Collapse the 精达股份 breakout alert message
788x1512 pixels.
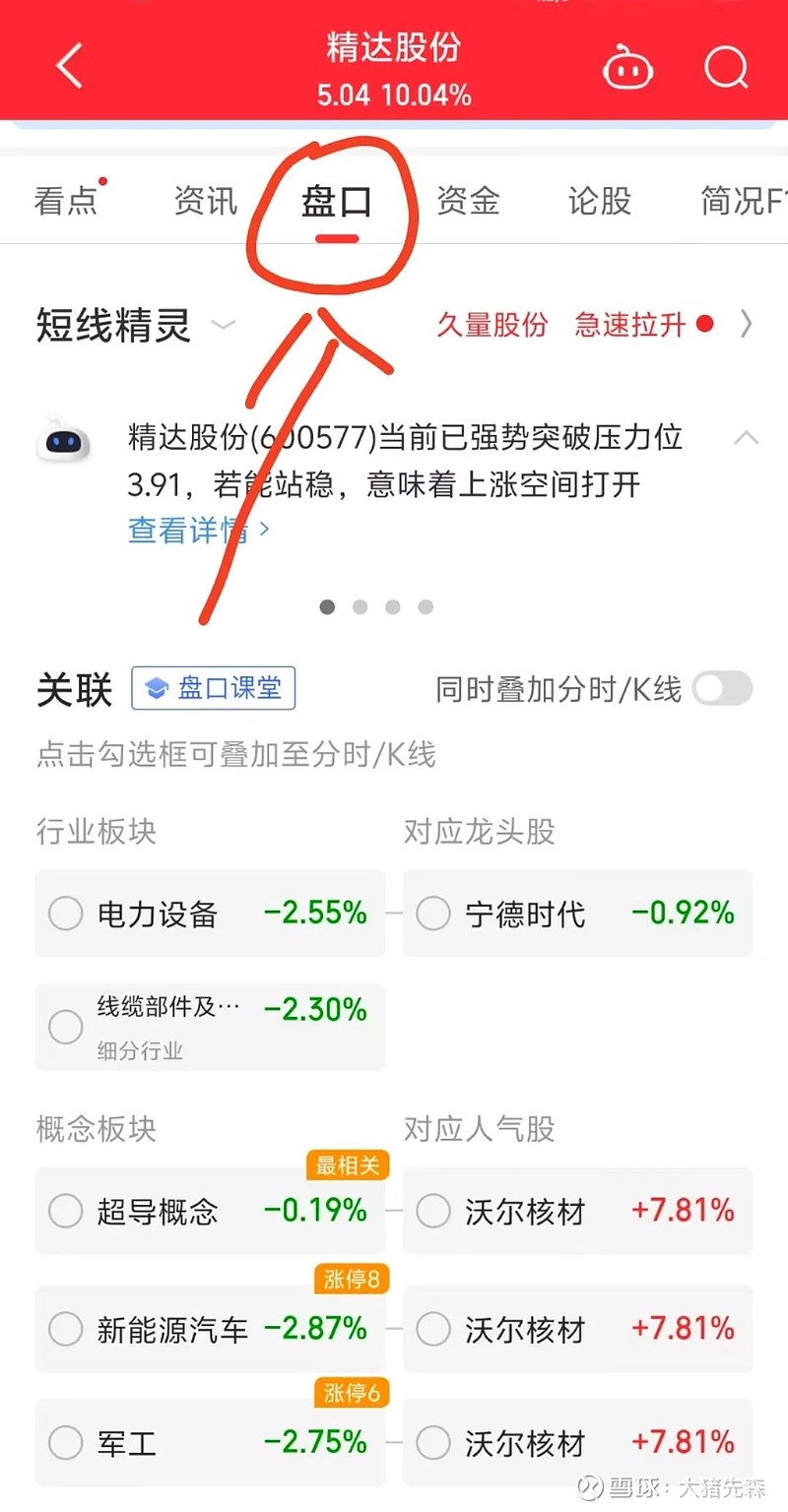tap(746, 438)
